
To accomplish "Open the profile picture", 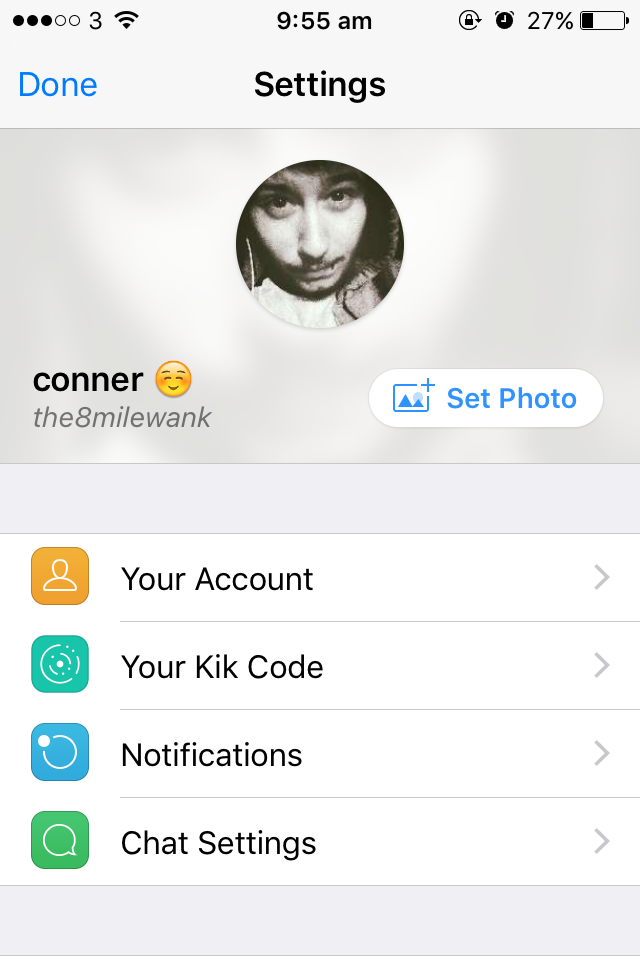I will (320, 244).
